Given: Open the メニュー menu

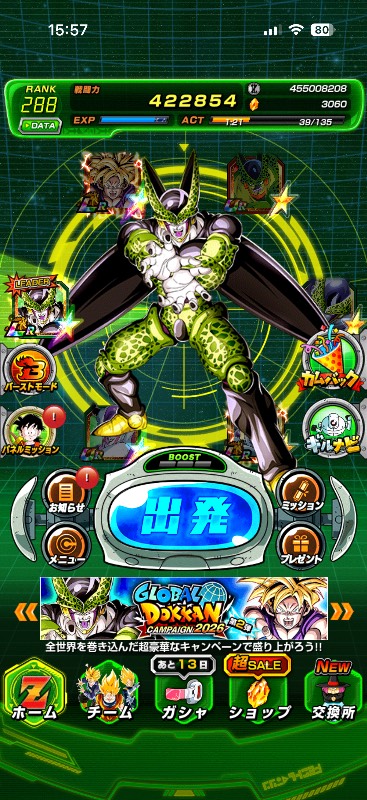Looking at the screenshot, I should coord(66,543).
